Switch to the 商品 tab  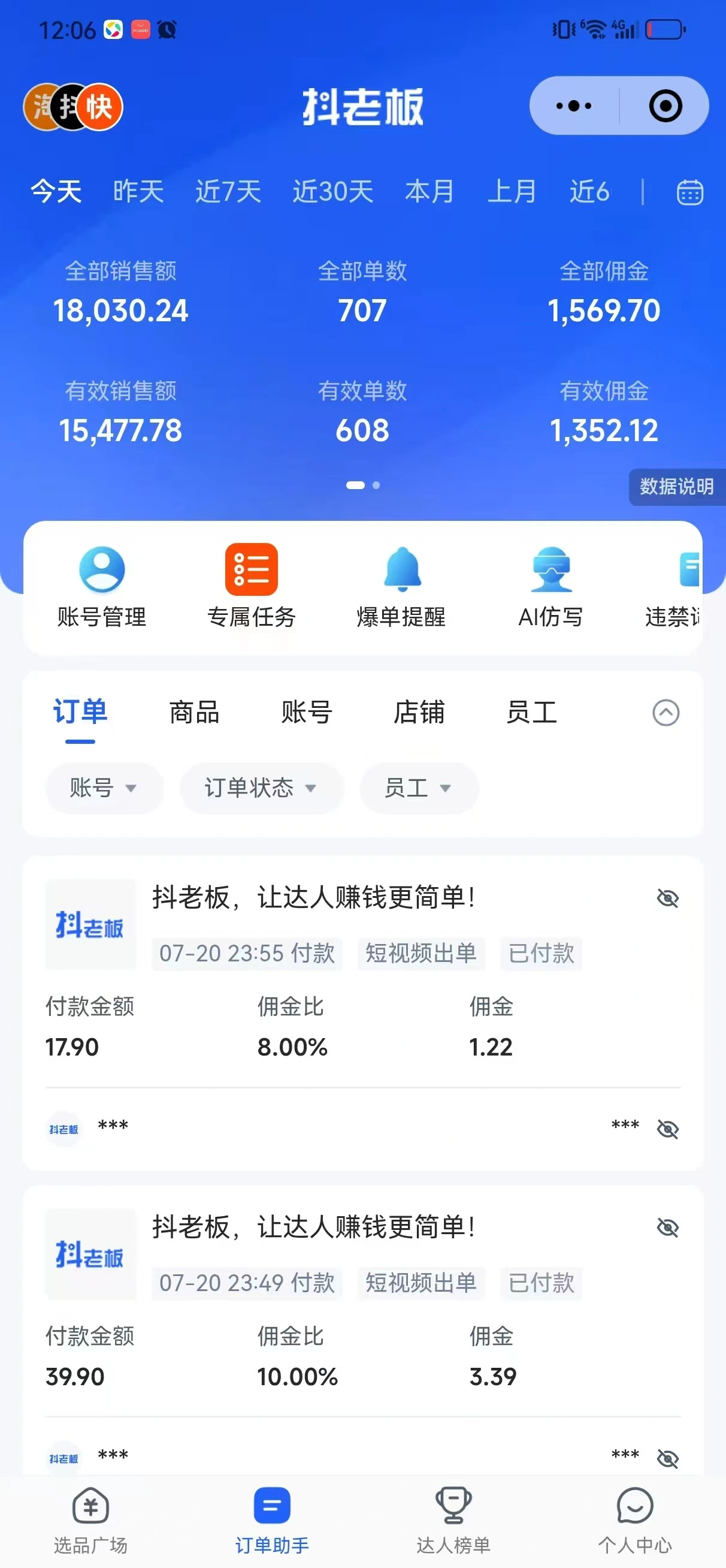point(194,712)
